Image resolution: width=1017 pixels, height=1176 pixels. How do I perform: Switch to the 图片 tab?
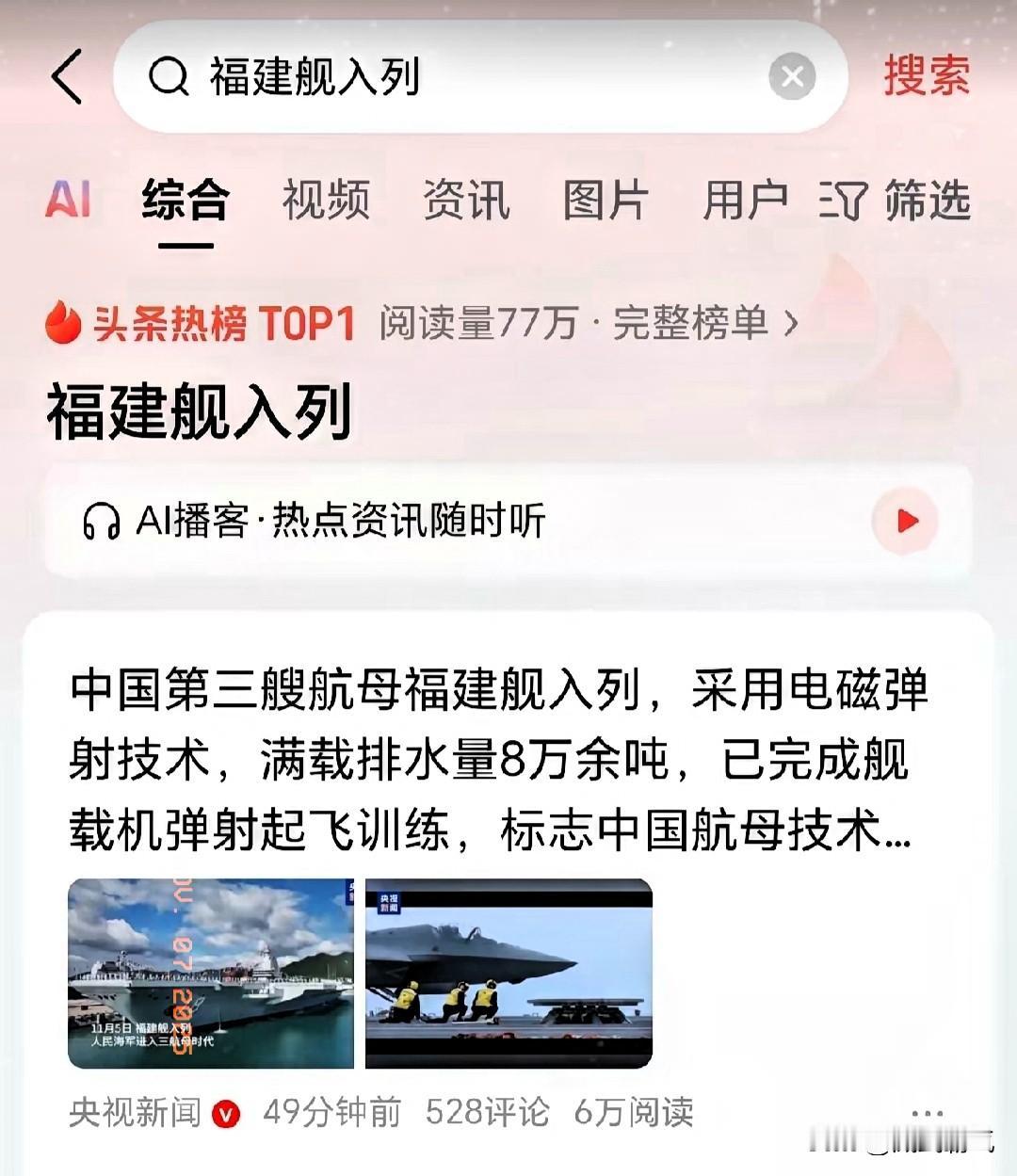point(606,201)
